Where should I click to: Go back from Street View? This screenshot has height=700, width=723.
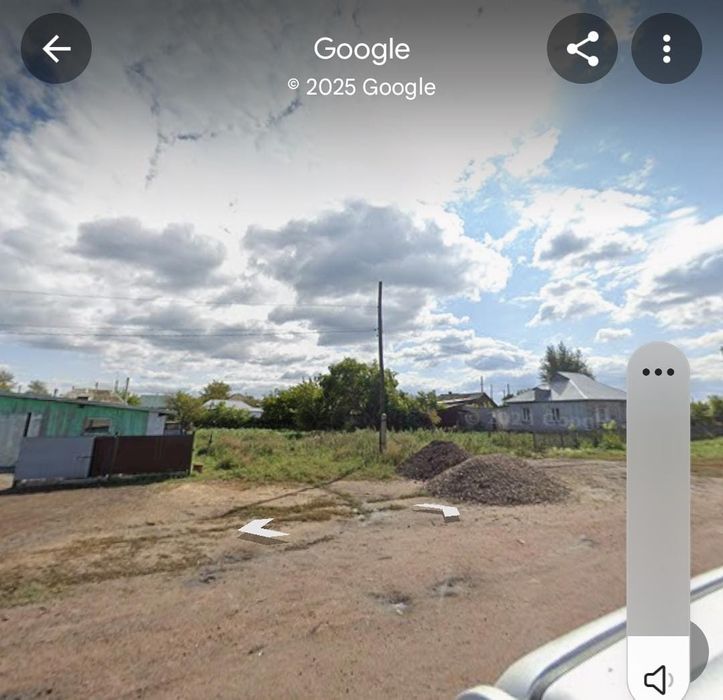coord(56,48)
